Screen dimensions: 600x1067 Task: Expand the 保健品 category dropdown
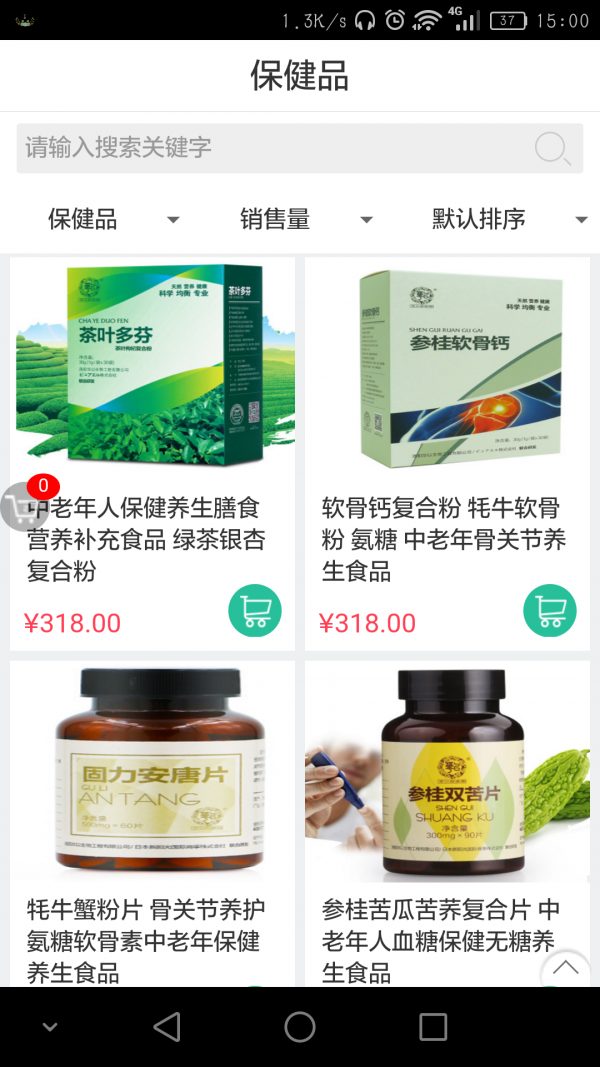tap(112, 219)
